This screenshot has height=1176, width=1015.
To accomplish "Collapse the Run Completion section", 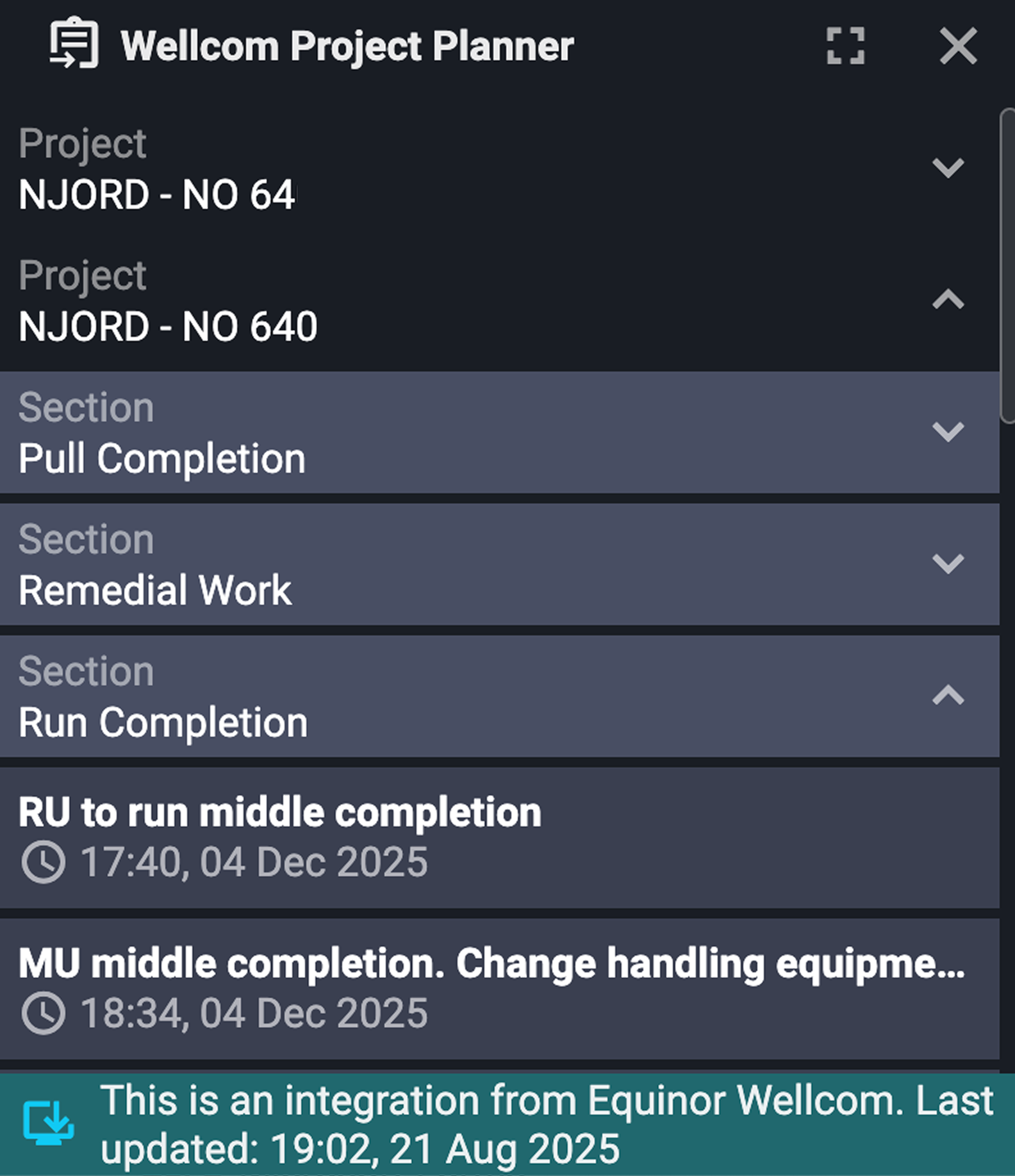I will click(948, 696).
